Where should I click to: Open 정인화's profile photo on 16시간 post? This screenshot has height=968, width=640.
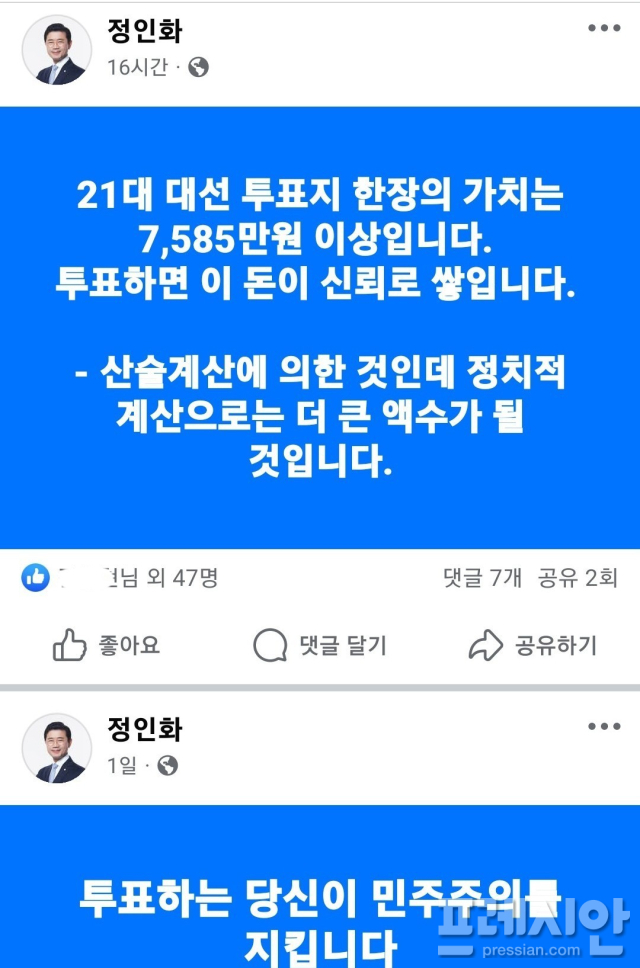[56, 50]
